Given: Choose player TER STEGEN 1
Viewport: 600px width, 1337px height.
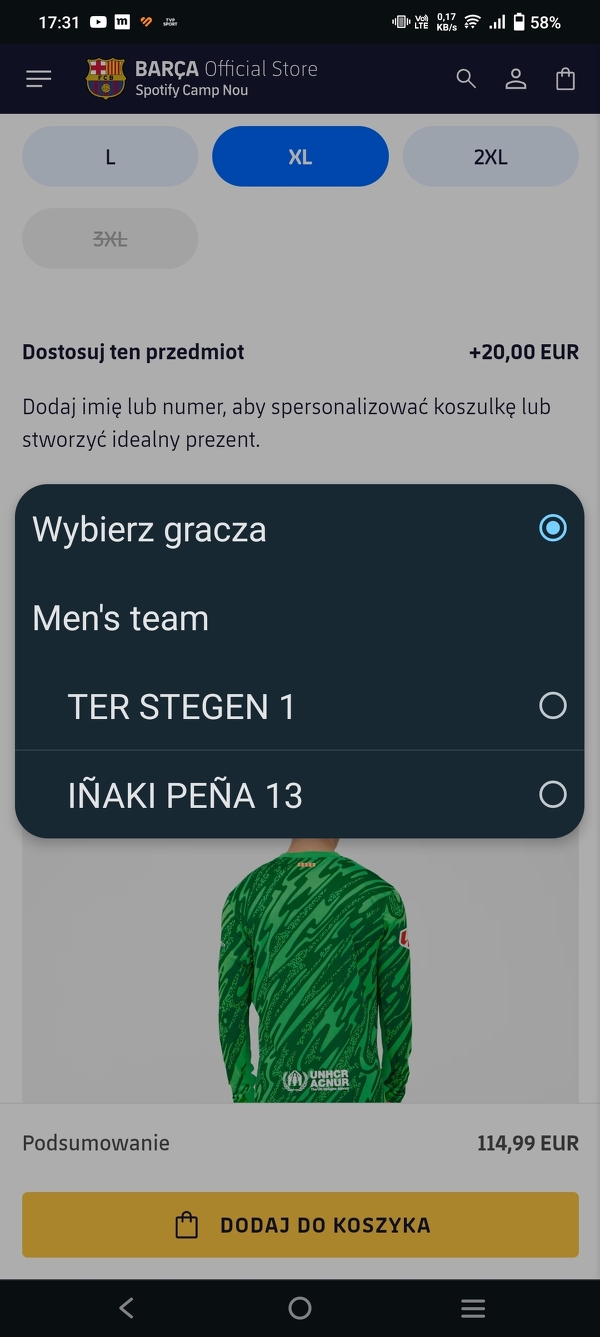Looking at the screenshot, I should click(x=299, y=707).
